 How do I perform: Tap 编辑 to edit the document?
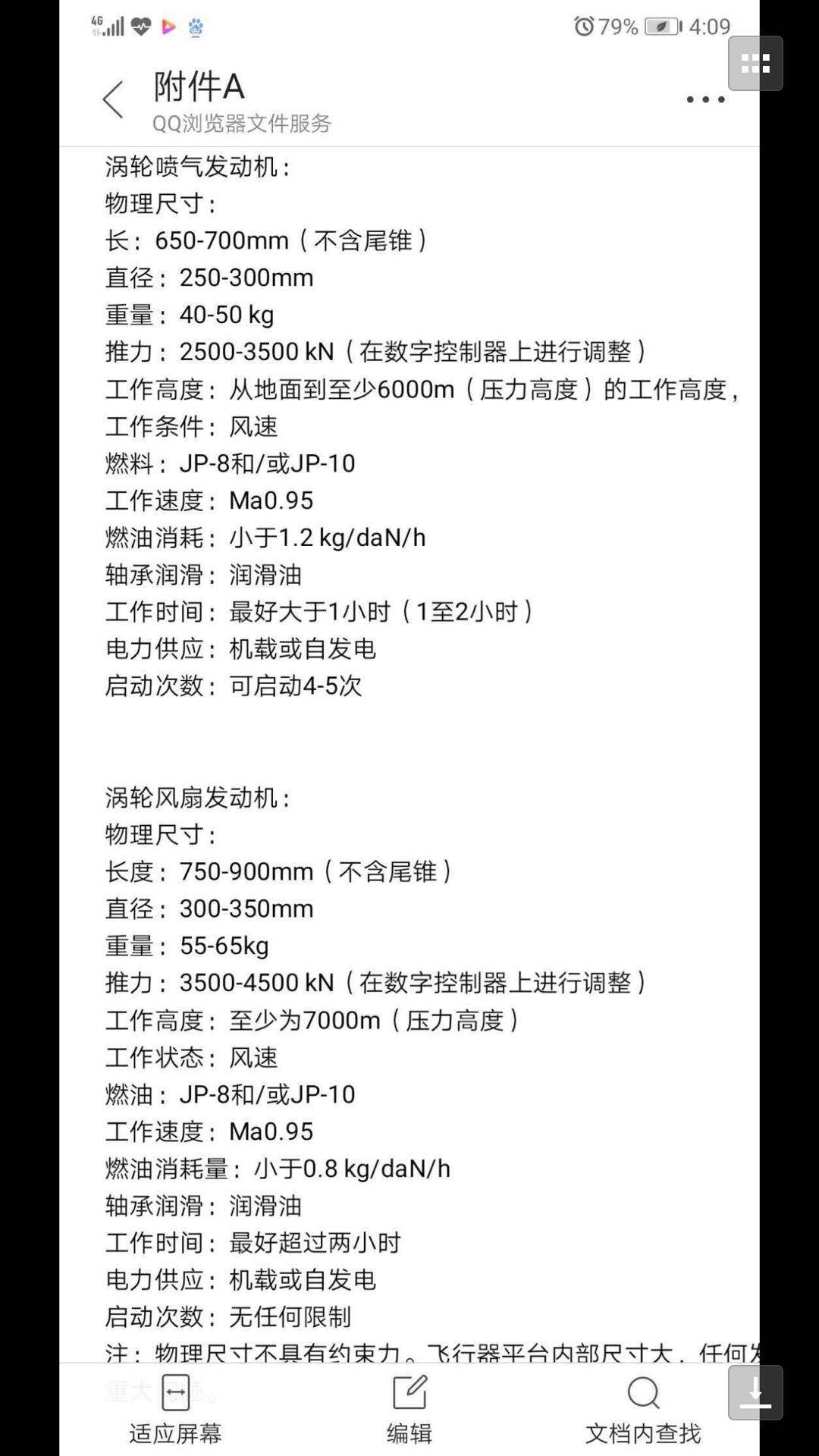click(x=409, y=1410)
